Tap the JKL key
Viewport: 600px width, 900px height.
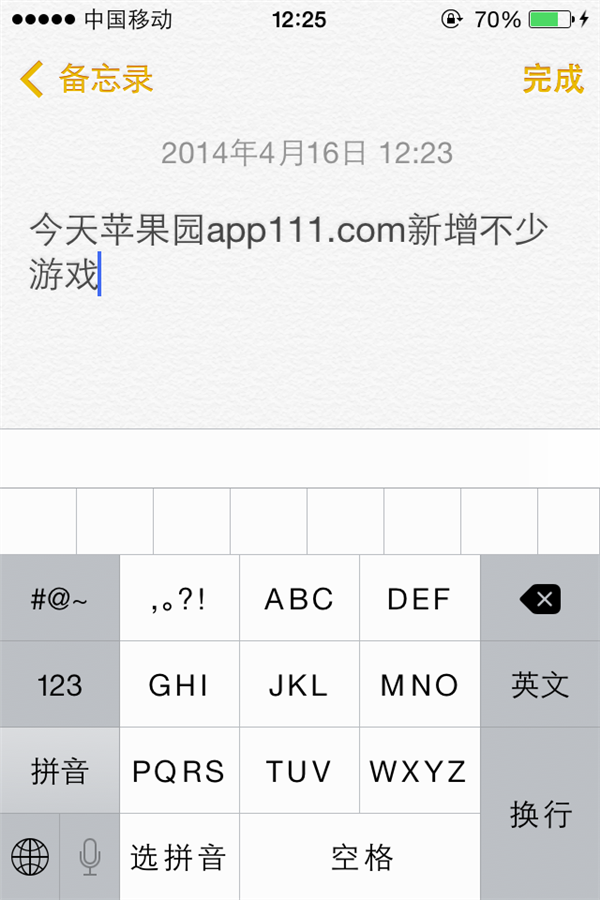point(299,685)
